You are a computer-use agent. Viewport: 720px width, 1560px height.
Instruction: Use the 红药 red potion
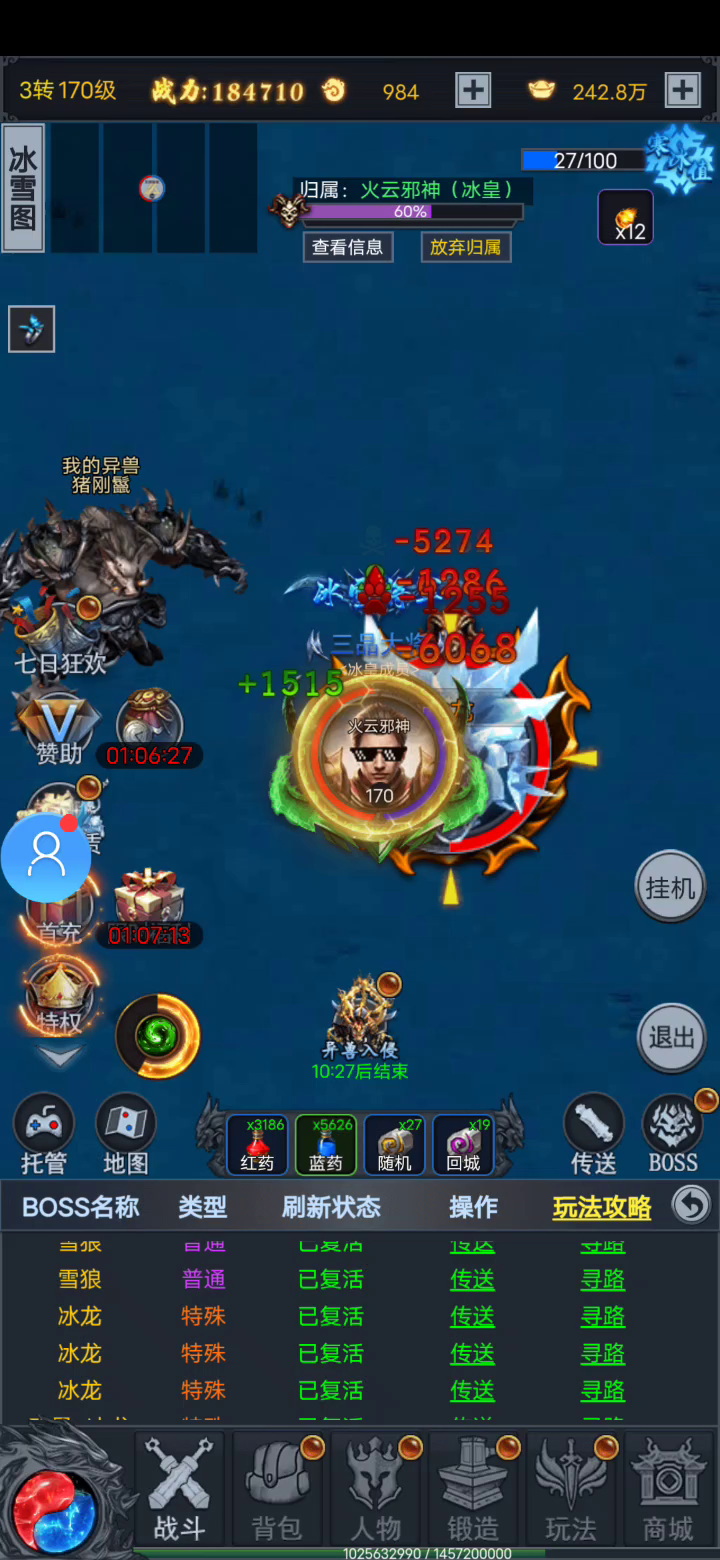point(257,1144)
